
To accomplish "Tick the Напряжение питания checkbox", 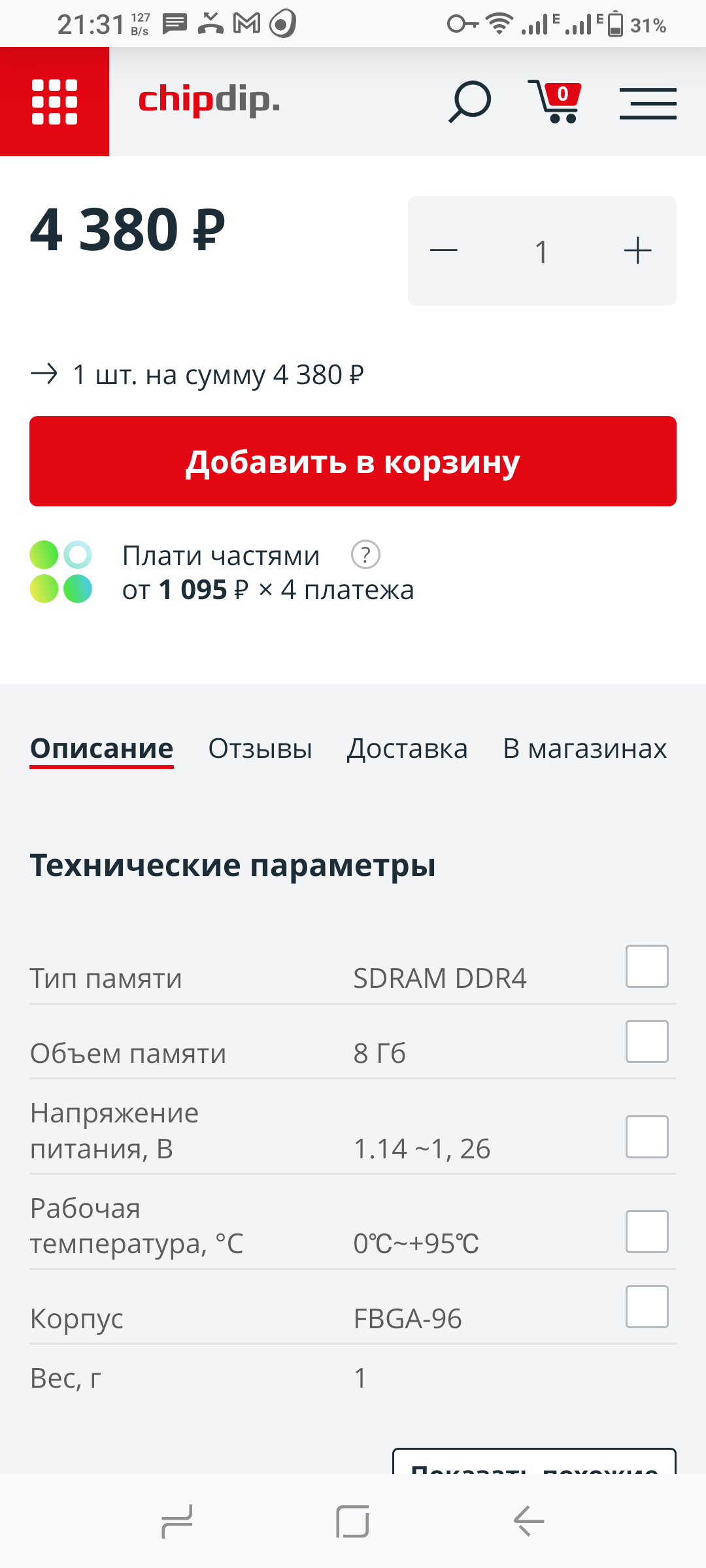I will 647,1137.
